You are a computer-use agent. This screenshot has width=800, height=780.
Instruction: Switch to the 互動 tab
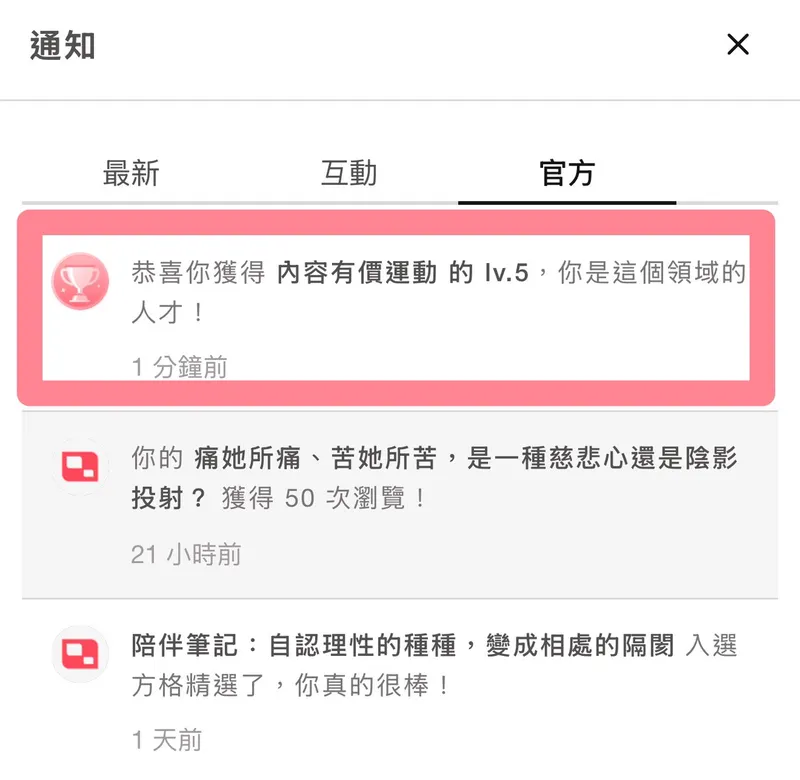[349, 174]
